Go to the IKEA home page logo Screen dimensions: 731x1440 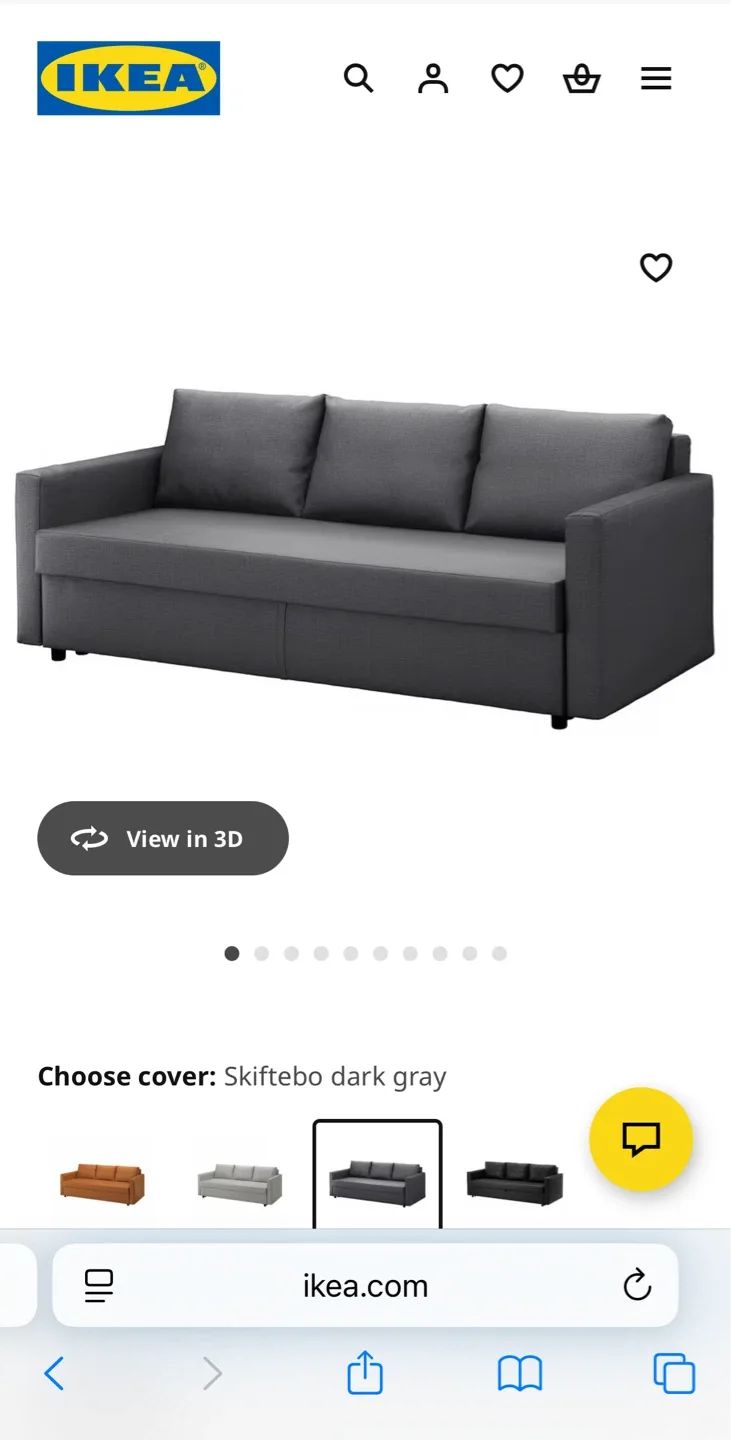tap(128, 78)
